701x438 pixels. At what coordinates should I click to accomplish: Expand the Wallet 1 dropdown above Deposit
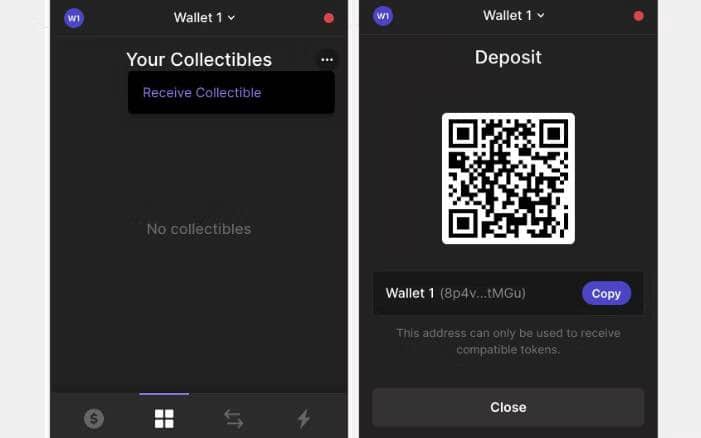514,16
